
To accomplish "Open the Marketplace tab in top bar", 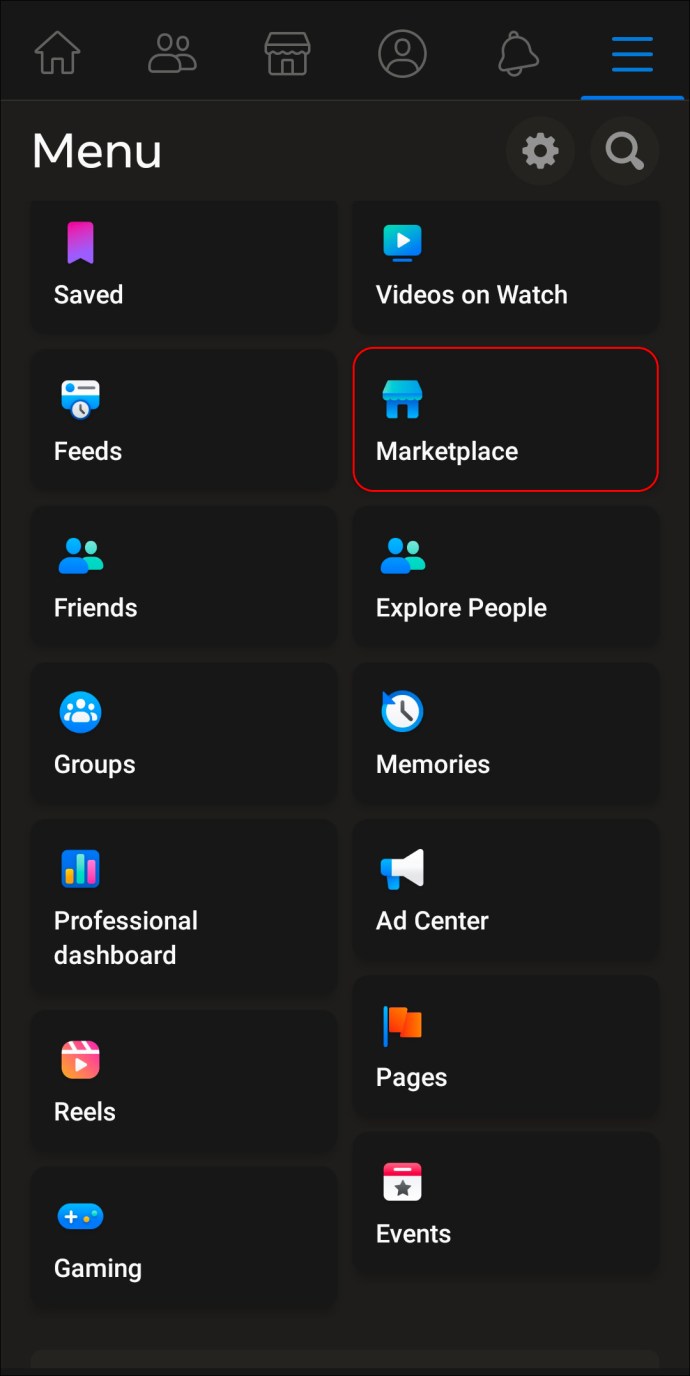I will tap(287, 52).
